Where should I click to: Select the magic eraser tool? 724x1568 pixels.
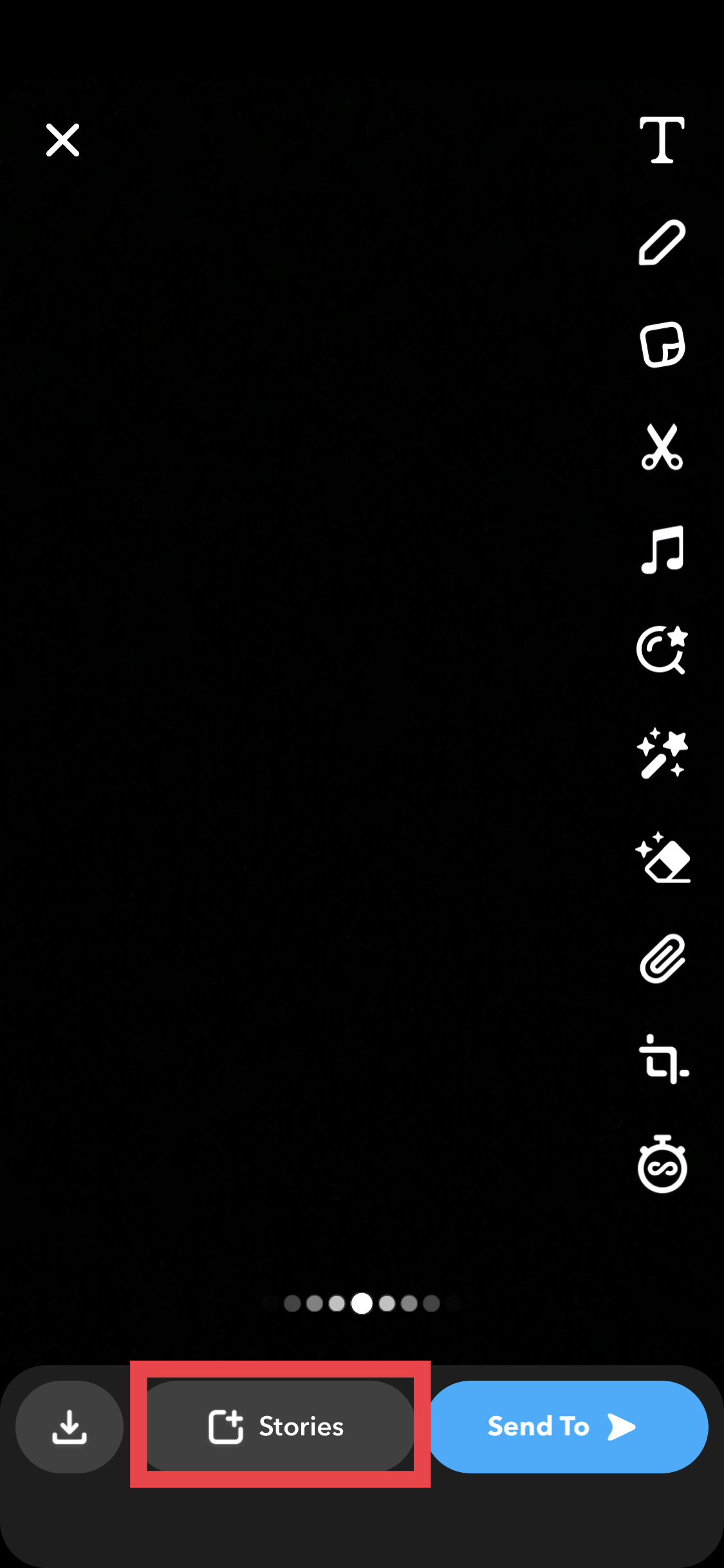click(662, 857)
